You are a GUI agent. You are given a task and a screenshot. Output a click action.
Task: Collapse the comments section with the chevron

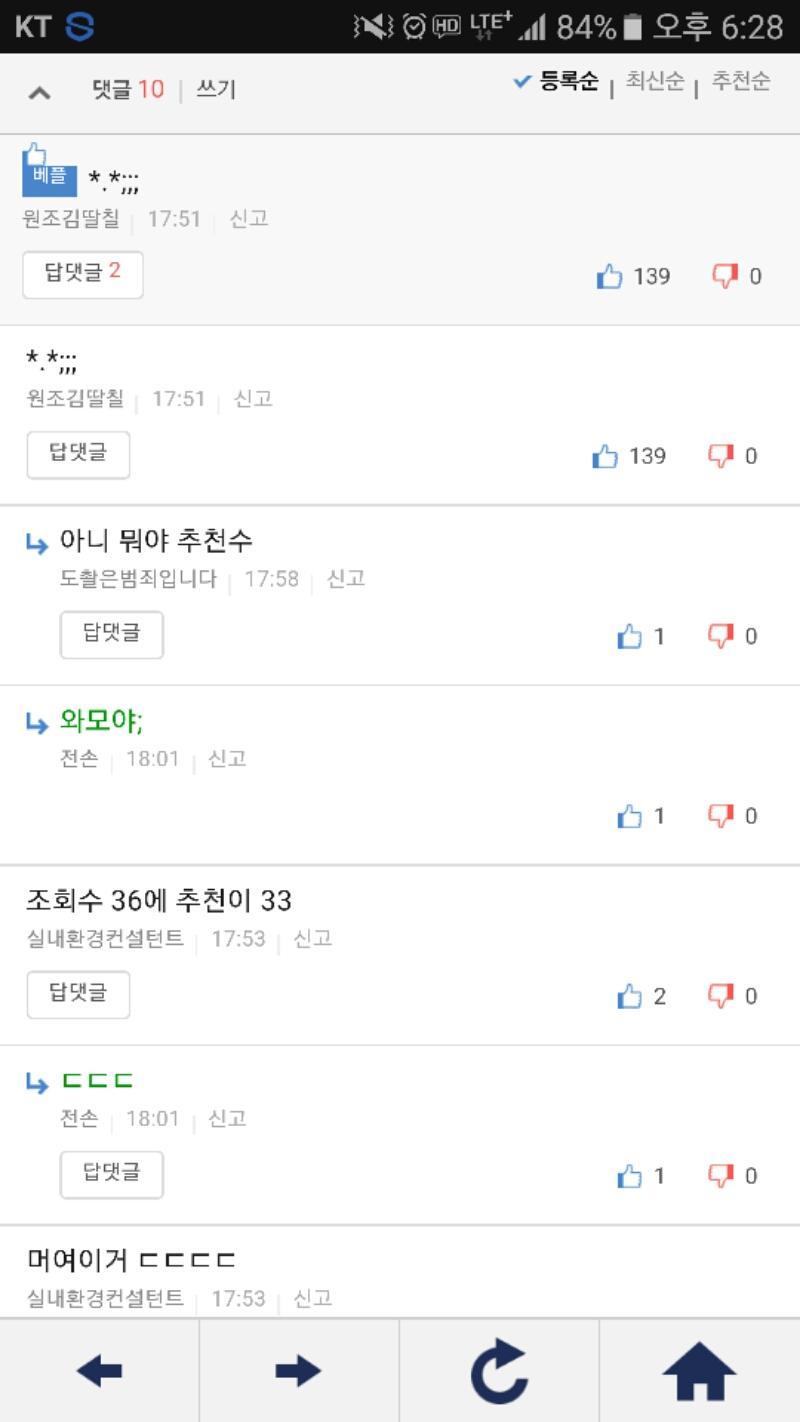(x=39, y=93)
